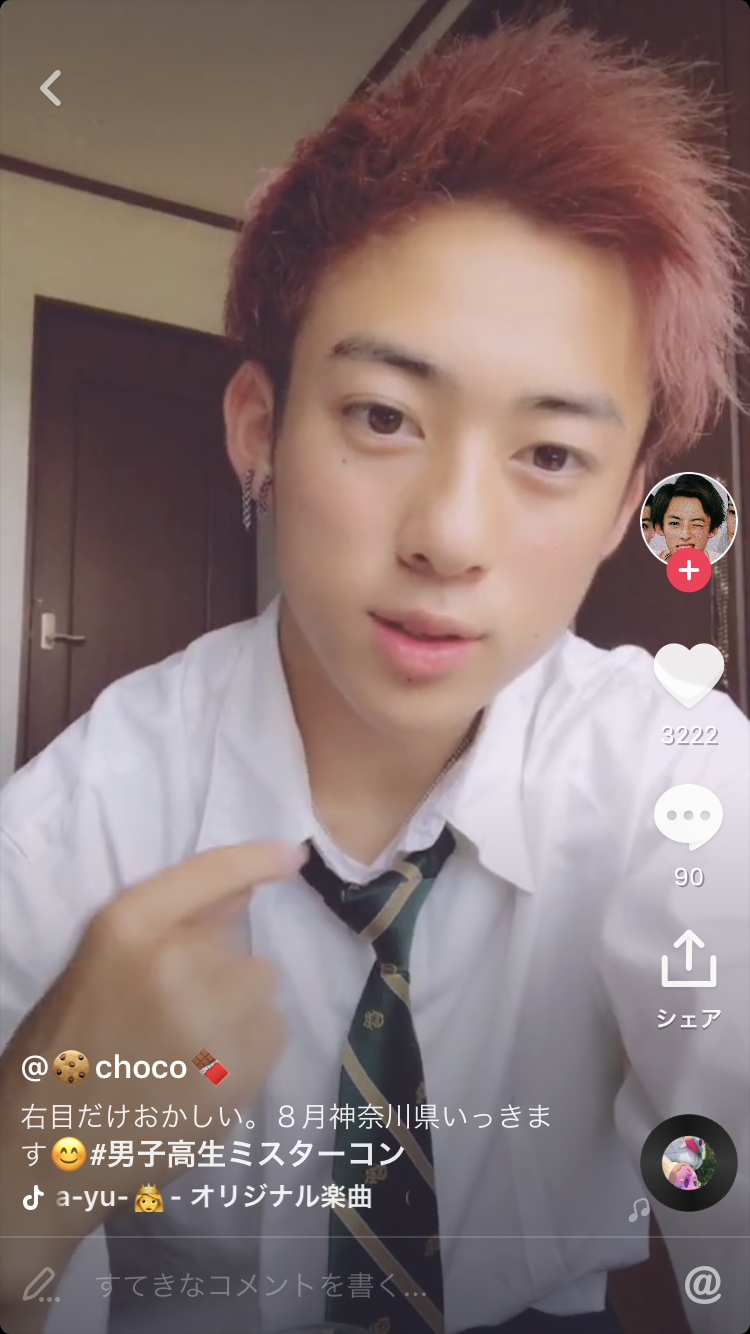750x1334 pixels.
Task: Follow the creator with the plus button
Action: [688, 572]
